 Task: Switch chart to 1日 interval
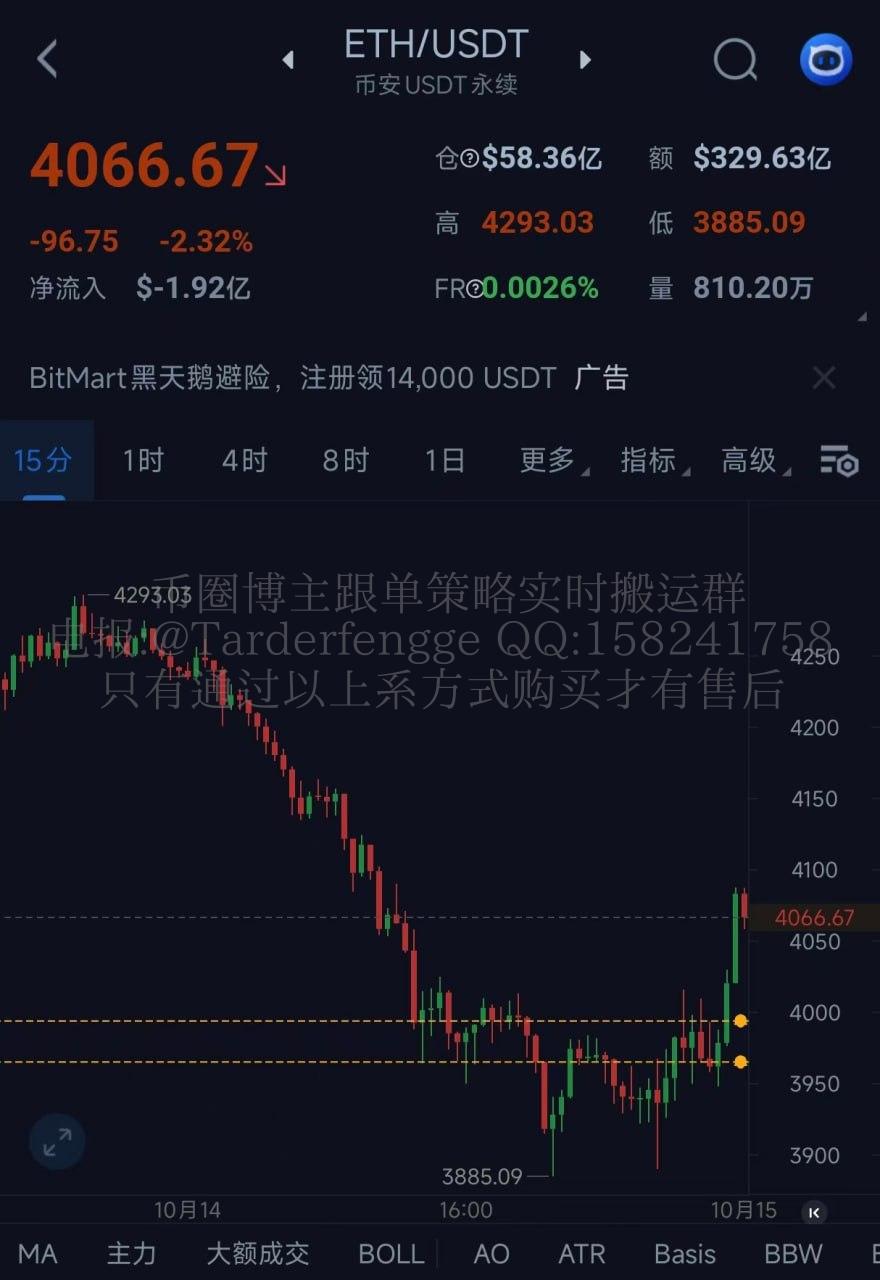[445, 460]
